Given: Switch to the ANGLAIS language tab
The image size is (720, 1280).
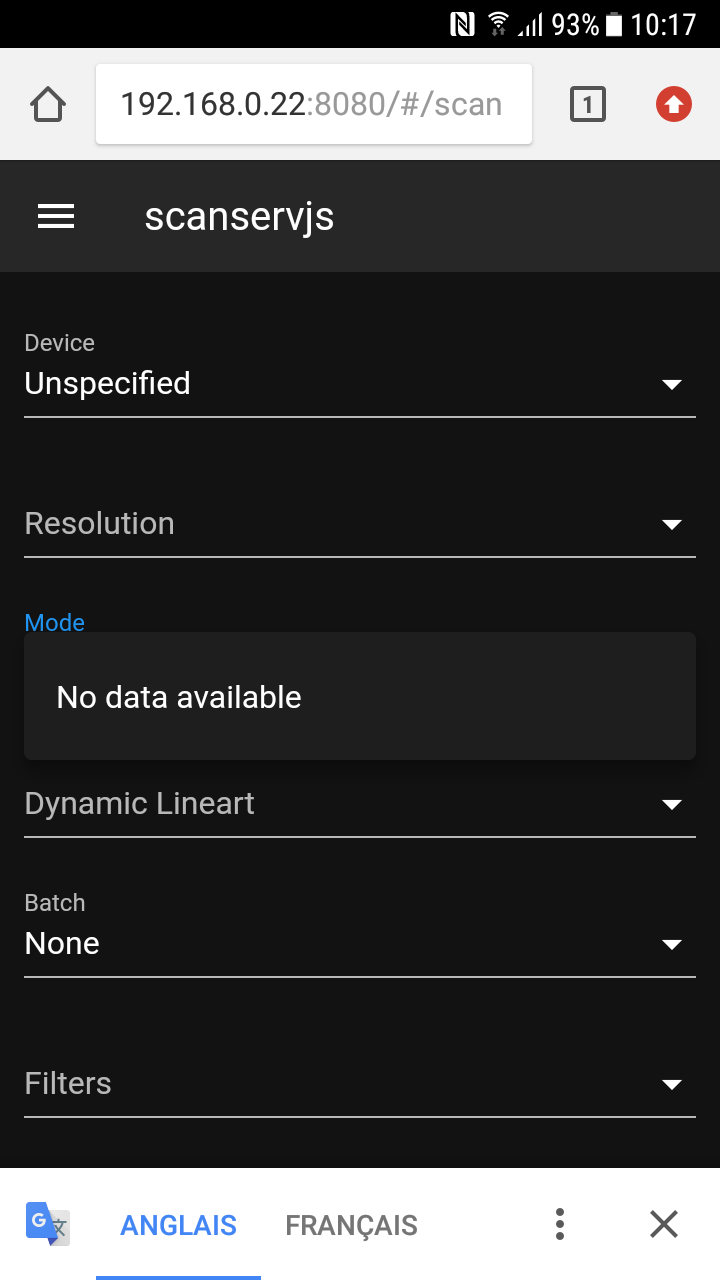Looking at the screenshot, I should 178,1224.
